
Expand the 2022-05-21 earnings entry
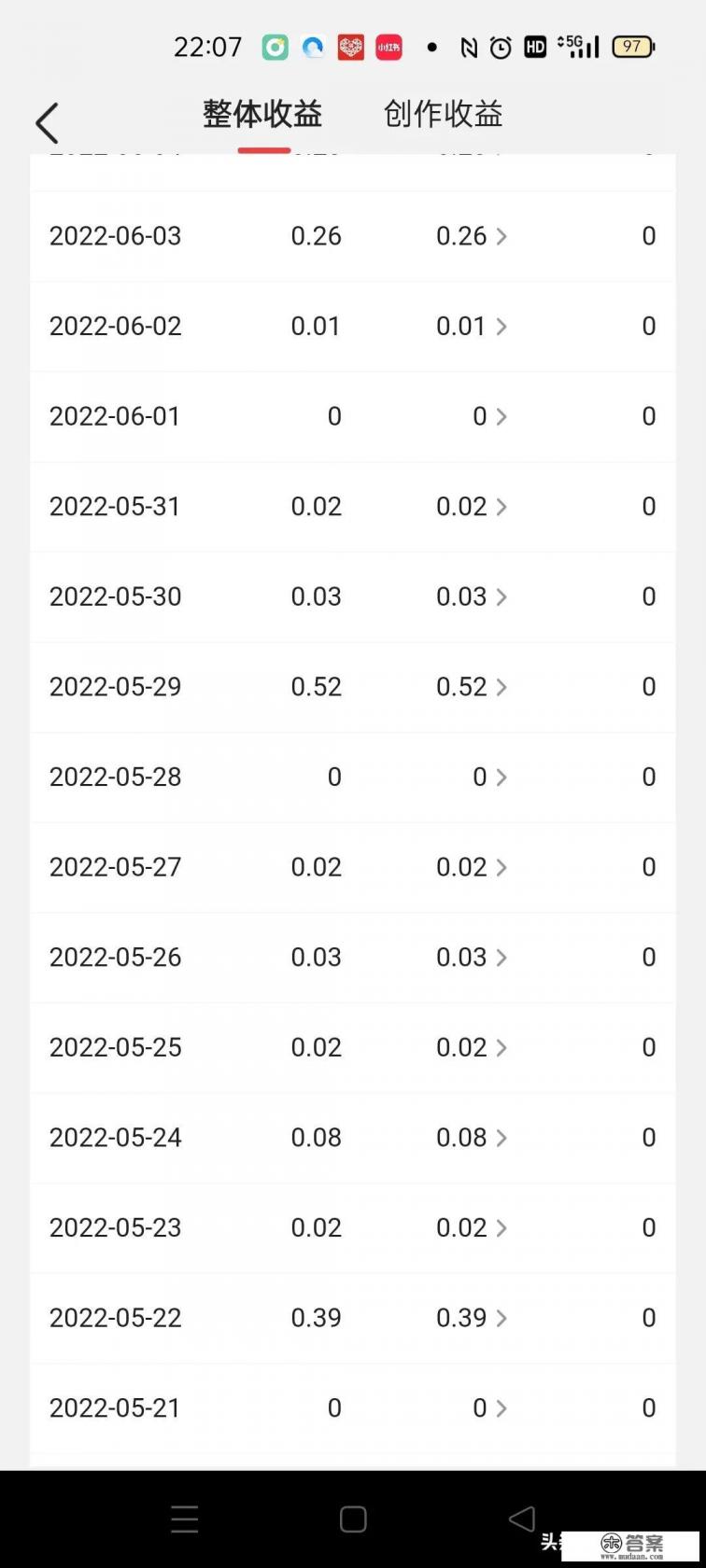tap(488, 1407)
